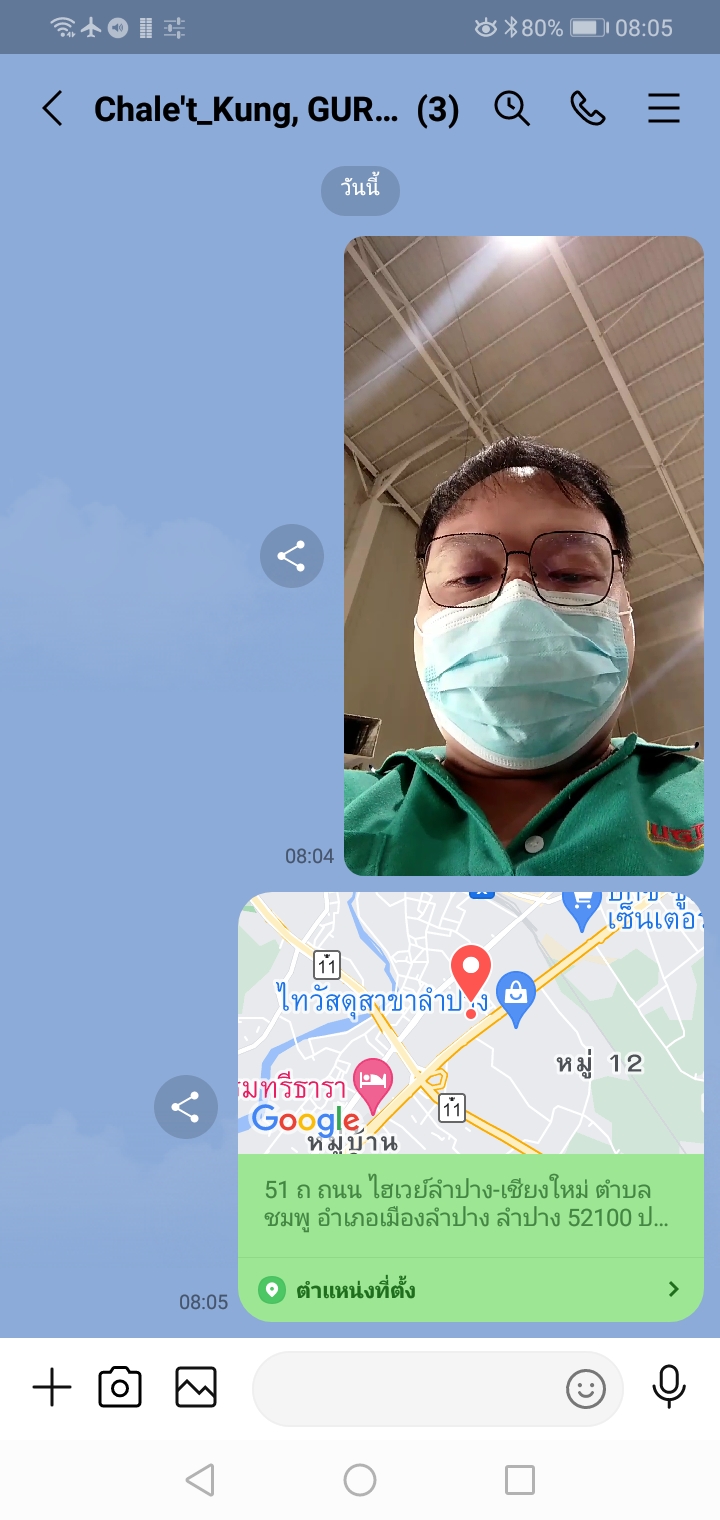Open the sticker and emoji picker
This screenshot has width=720, height=1520.
tap(586, 1388)
